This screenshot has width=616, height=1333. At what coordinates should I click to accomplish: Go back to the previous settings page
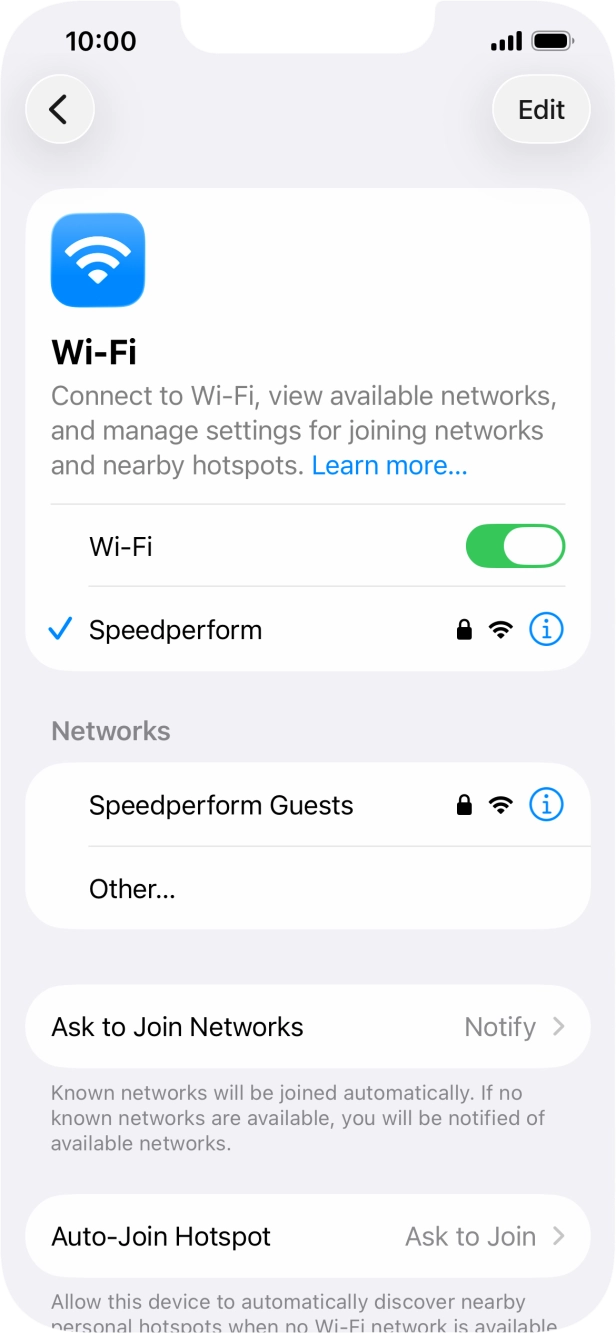tap(59, 109)
